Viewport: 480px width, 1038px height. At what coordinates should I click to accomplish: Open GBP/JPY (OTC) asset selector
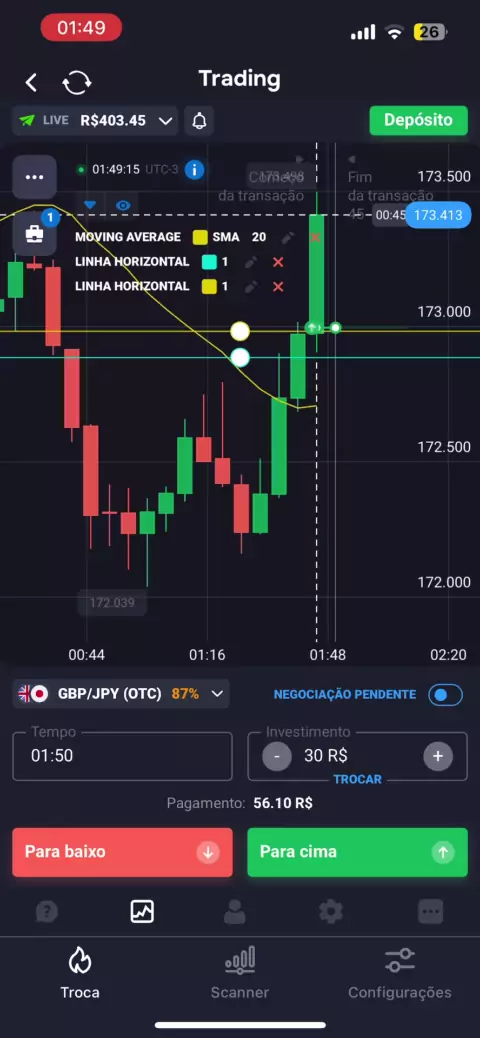coord(121,694)
